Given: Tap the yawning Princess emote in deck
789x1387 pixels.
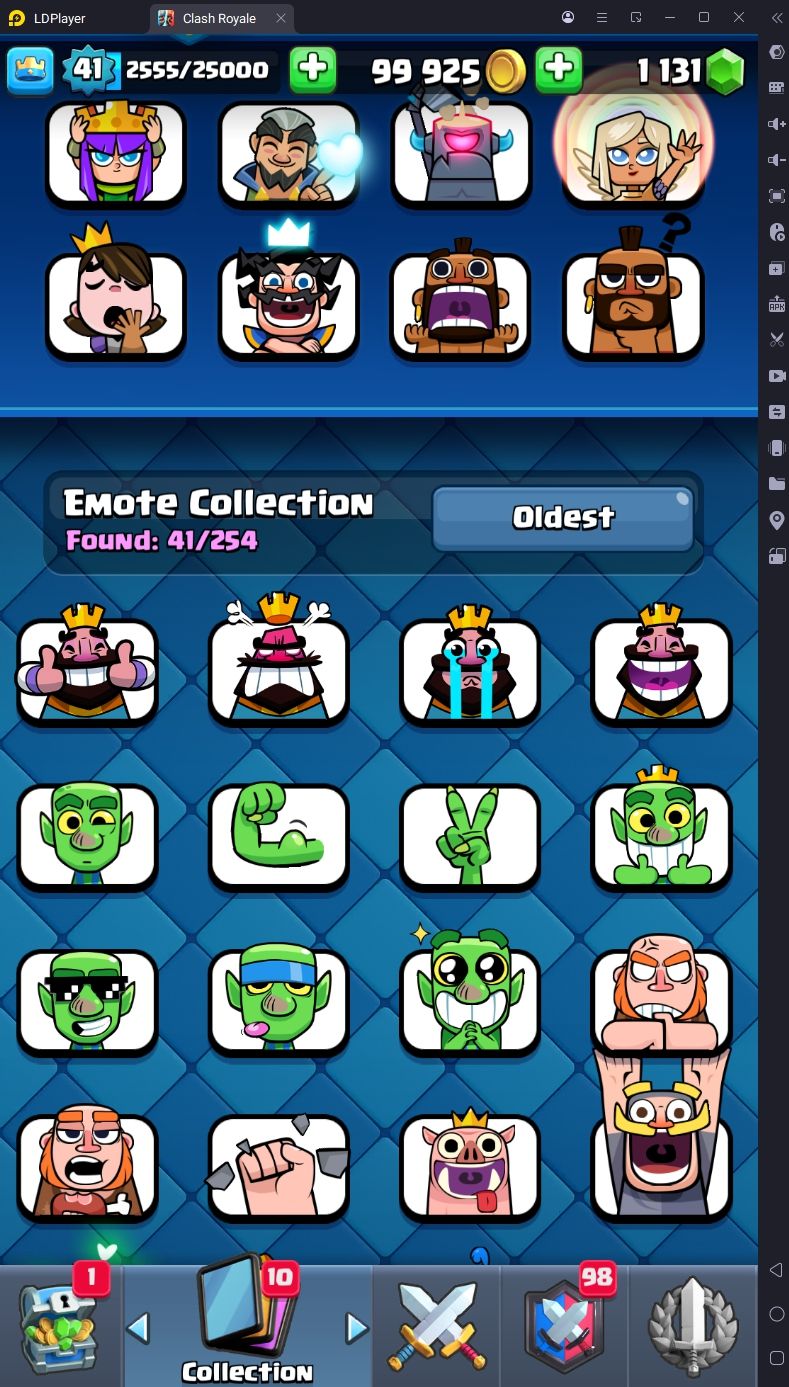Looking at the screenshot, I should [116, 305].
